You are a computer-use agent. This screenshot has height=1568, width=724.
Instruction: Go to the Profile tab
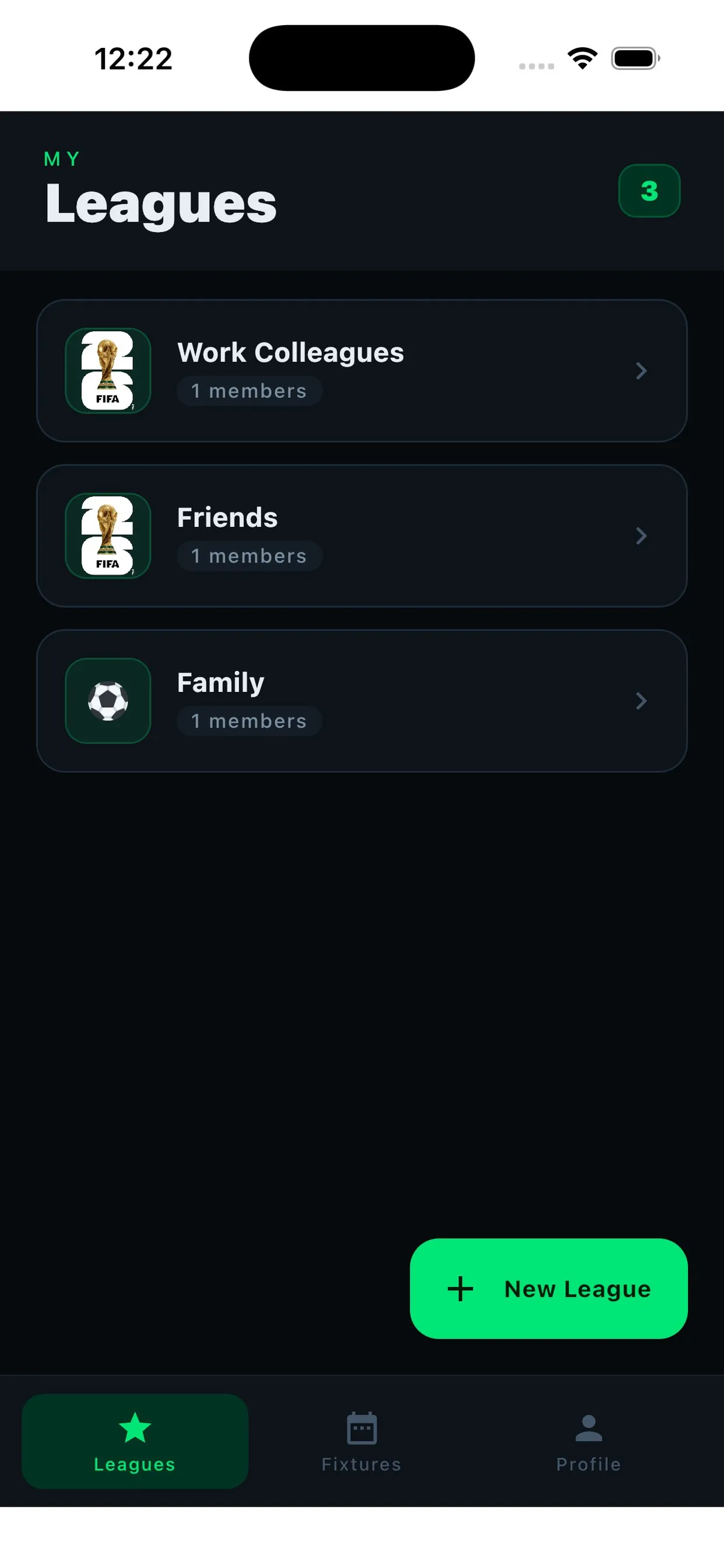tap(588, 1441)
